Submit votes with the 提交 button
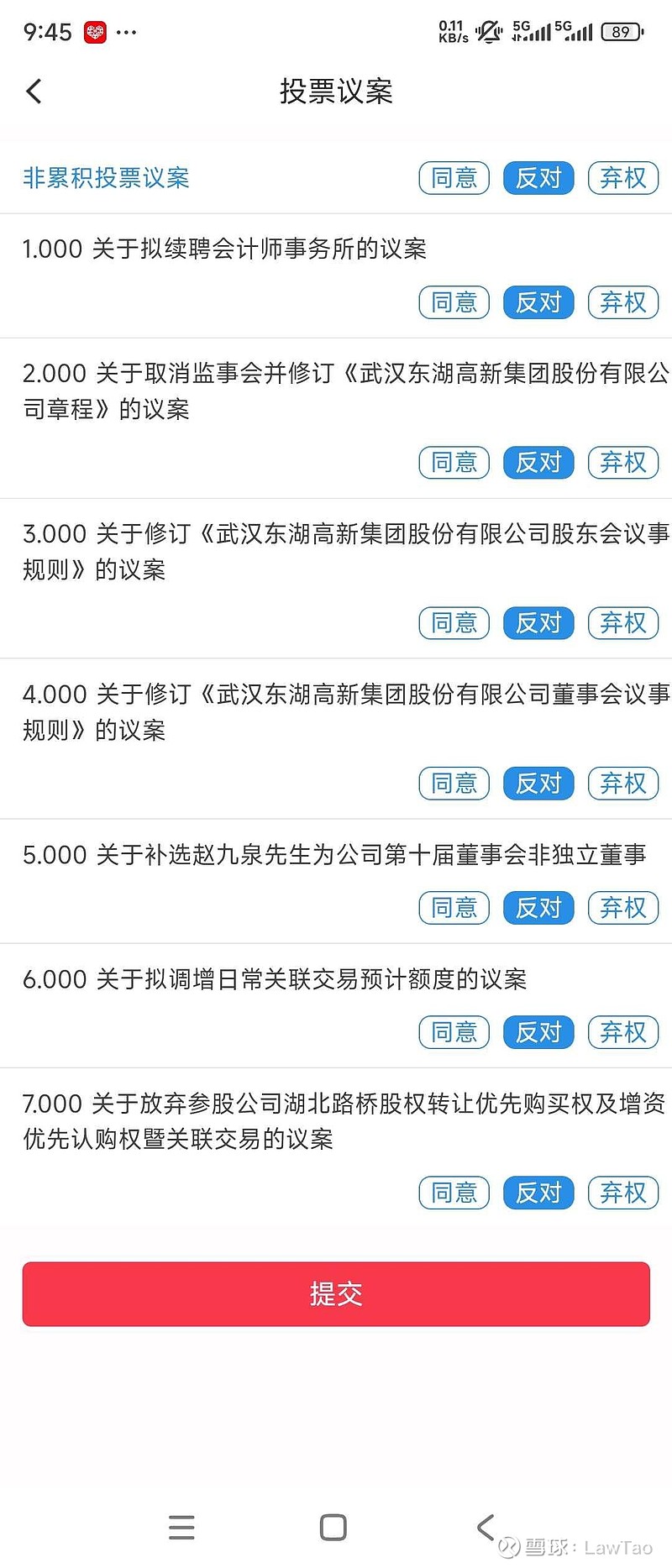Screen dimensions: 672x1568 tap(336, 1294)
